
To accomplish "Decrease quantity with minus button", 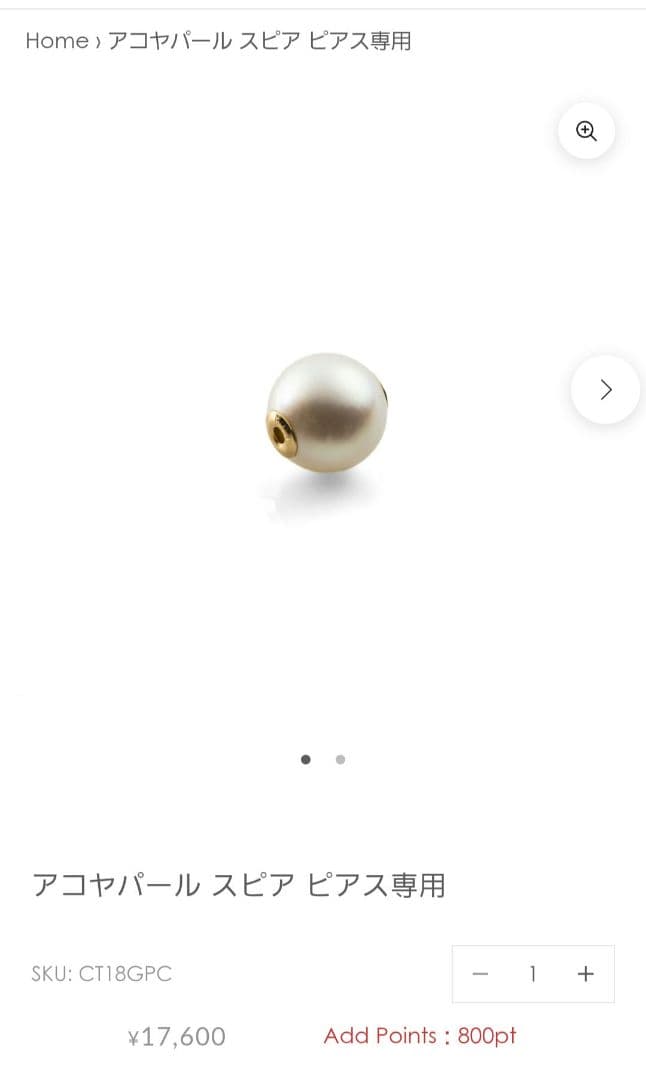I will pyautogui.click(x=480, y=974).
